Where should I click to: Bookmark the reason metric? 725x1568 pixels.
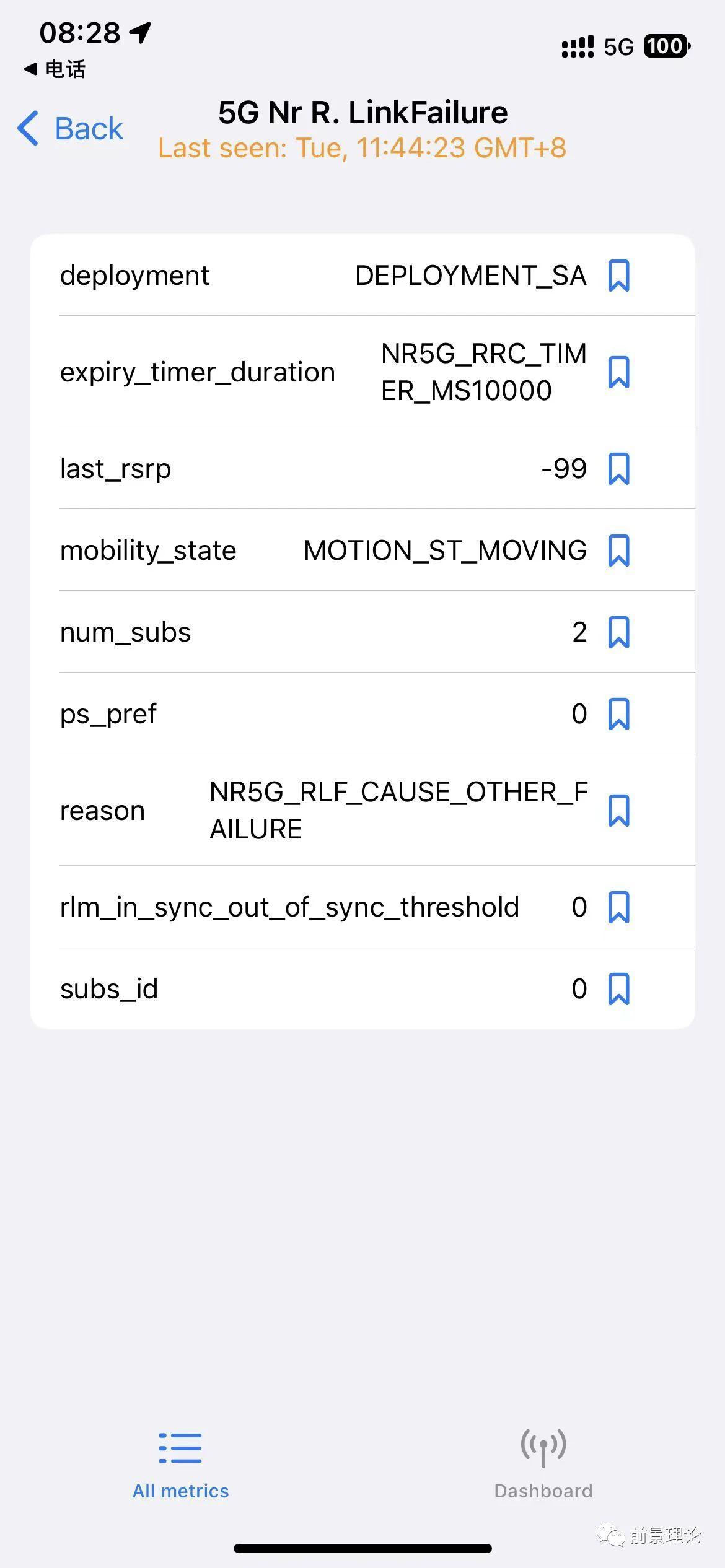point(620,811)
